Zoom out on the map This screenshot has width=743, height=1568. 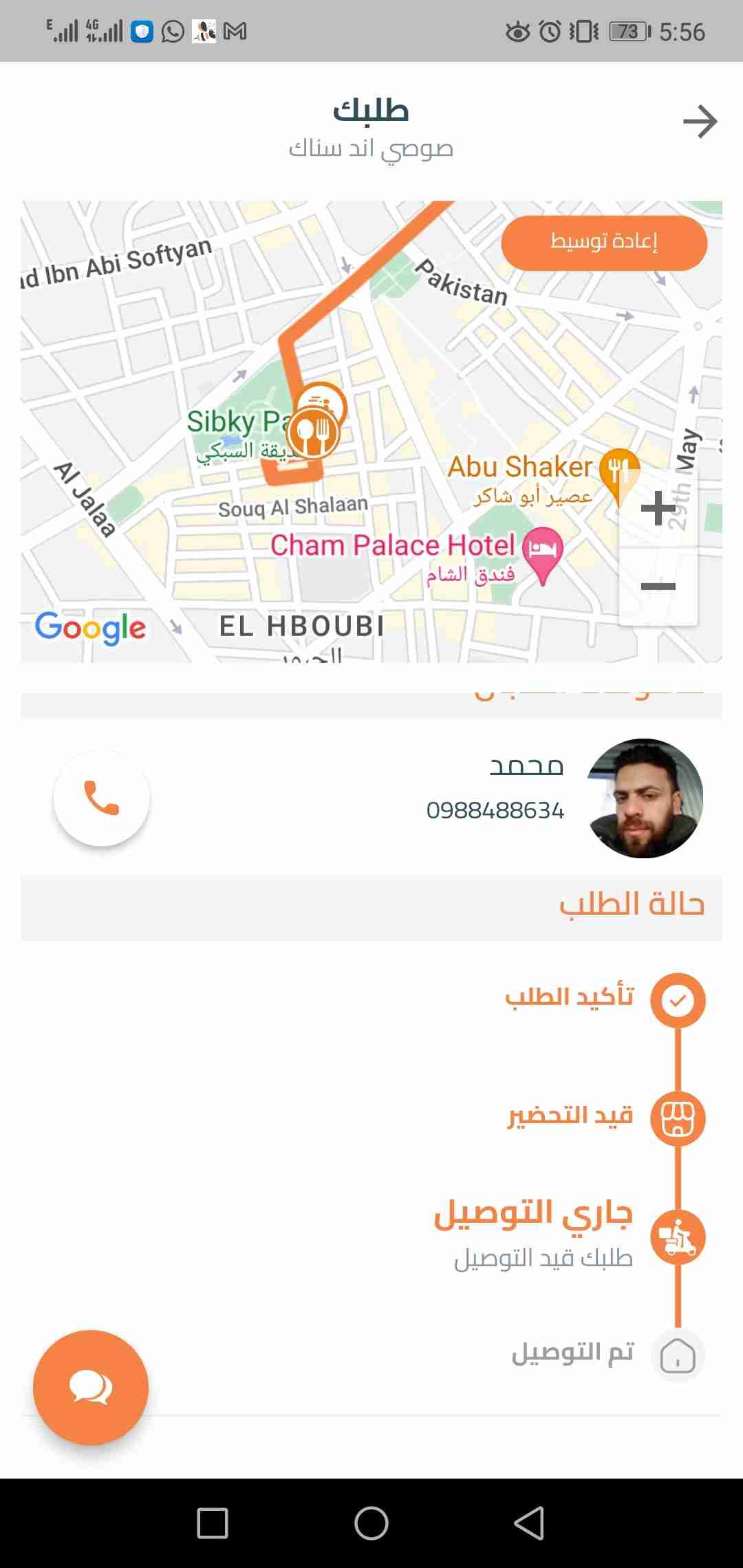pyautogui.click(x=658, y=586)
